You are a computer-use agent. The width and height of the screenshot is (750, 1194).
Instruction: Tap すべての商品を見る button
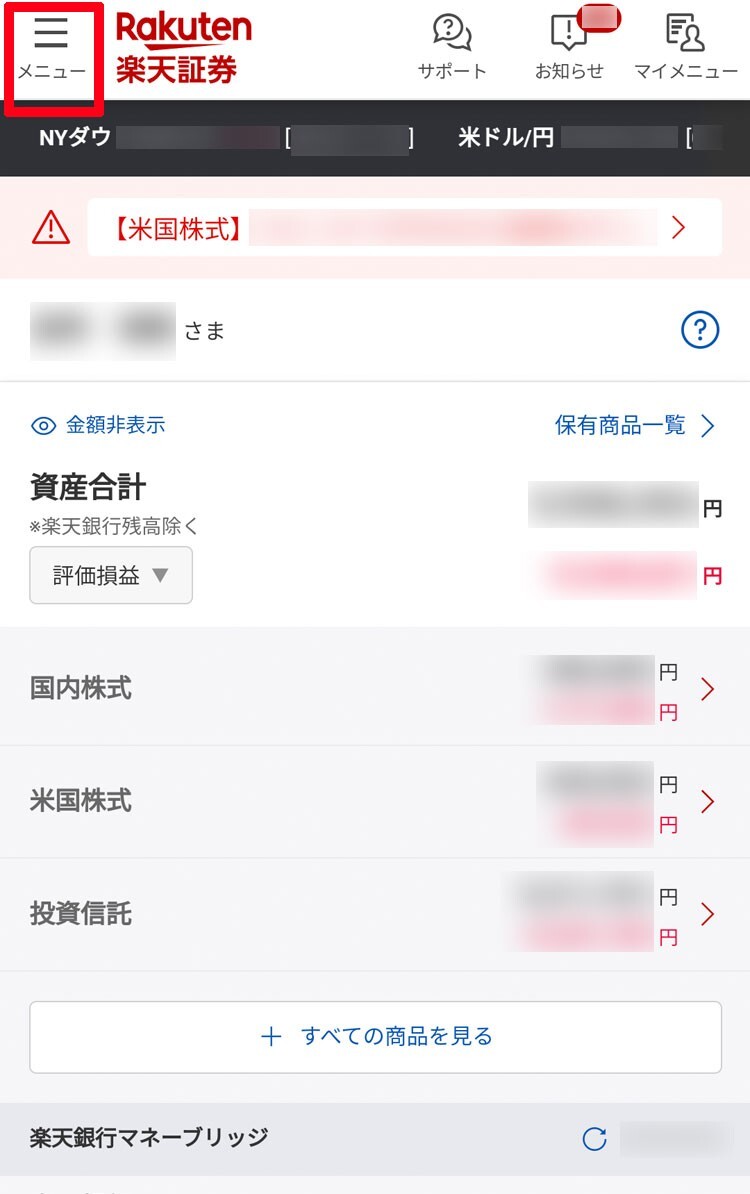pyautogui.click(x=375, y=1037)
